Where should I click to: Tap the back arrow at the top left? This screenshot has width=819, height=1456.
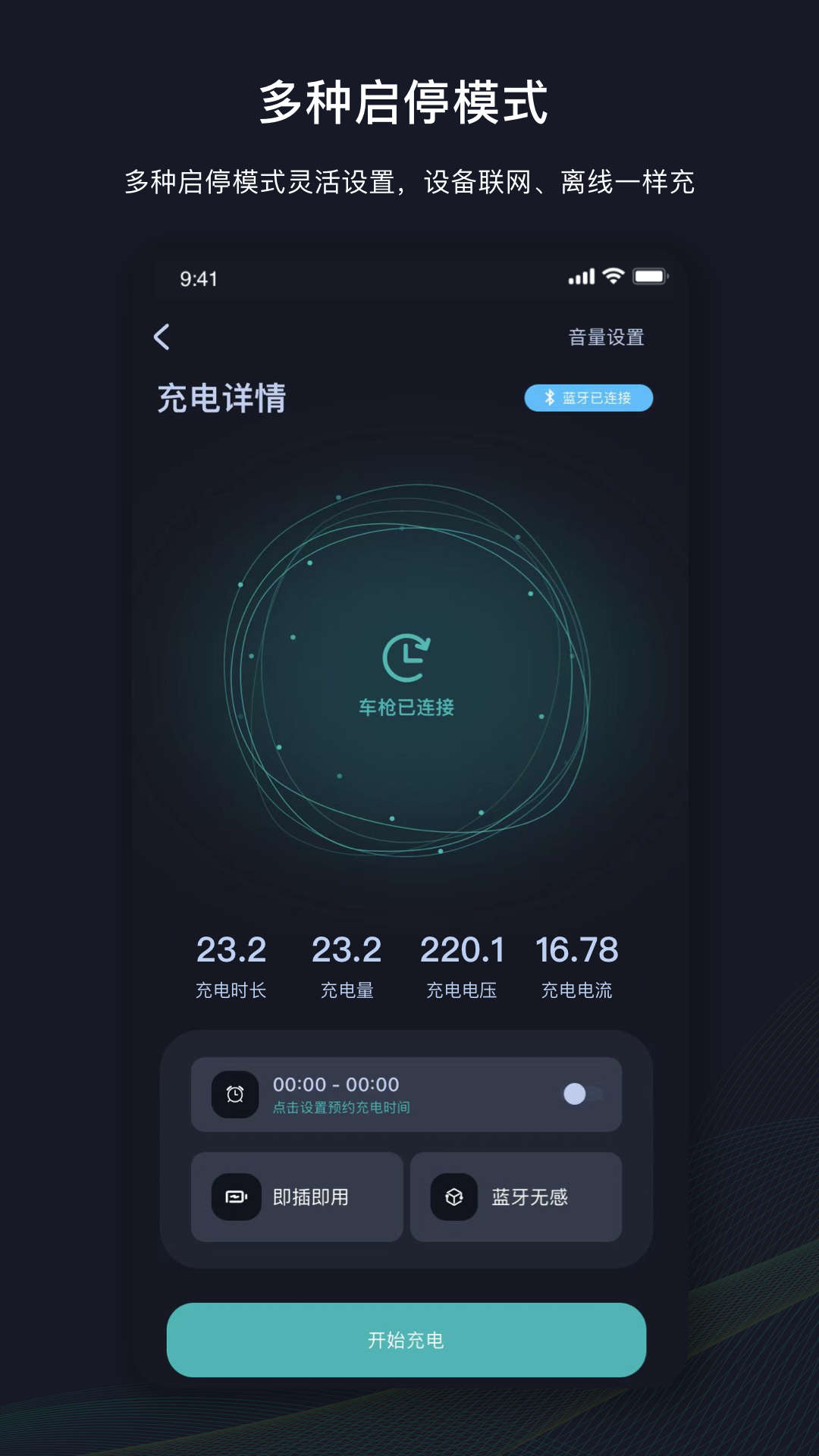(163, 338)
